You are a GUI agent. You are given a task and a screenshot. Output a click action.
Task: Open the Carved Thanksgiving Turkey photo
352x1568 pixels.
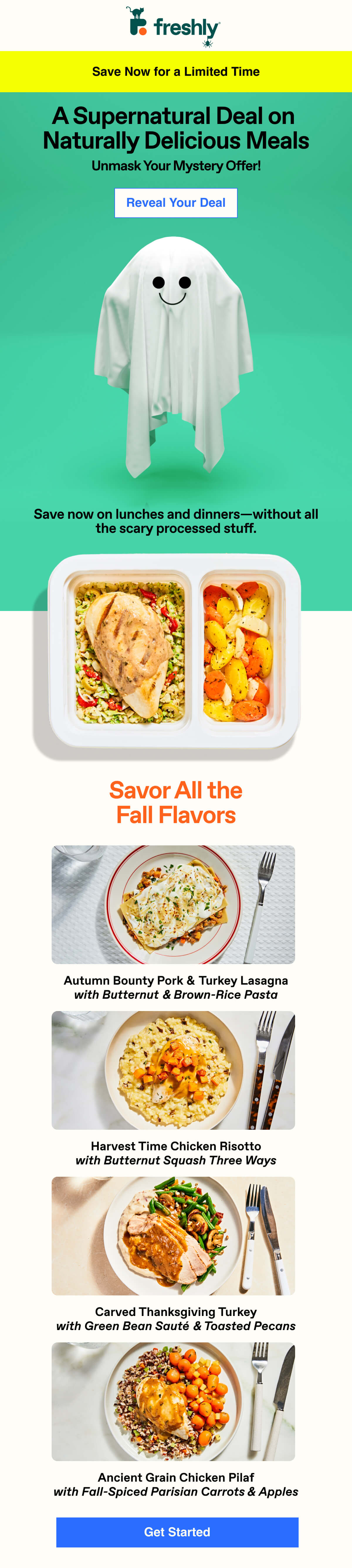pos(173,1235)
